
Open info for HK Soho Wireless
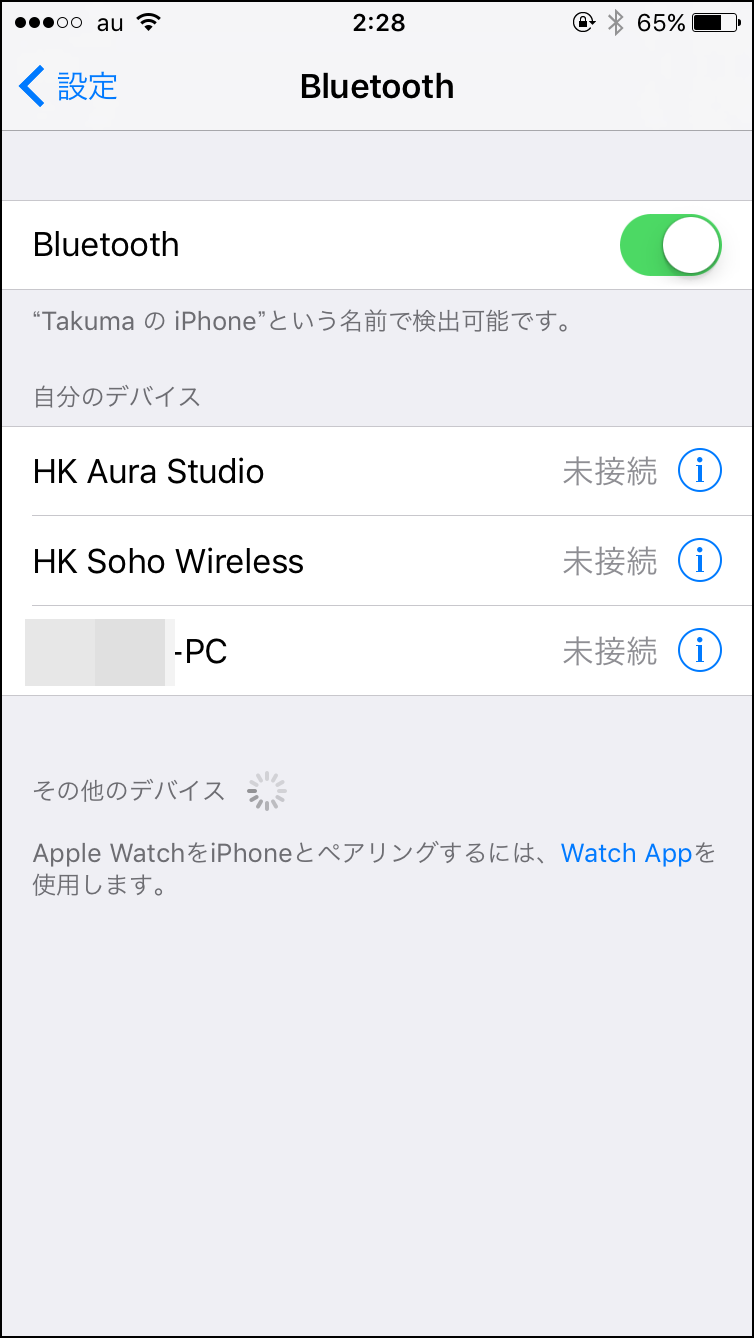click(699, 561)
